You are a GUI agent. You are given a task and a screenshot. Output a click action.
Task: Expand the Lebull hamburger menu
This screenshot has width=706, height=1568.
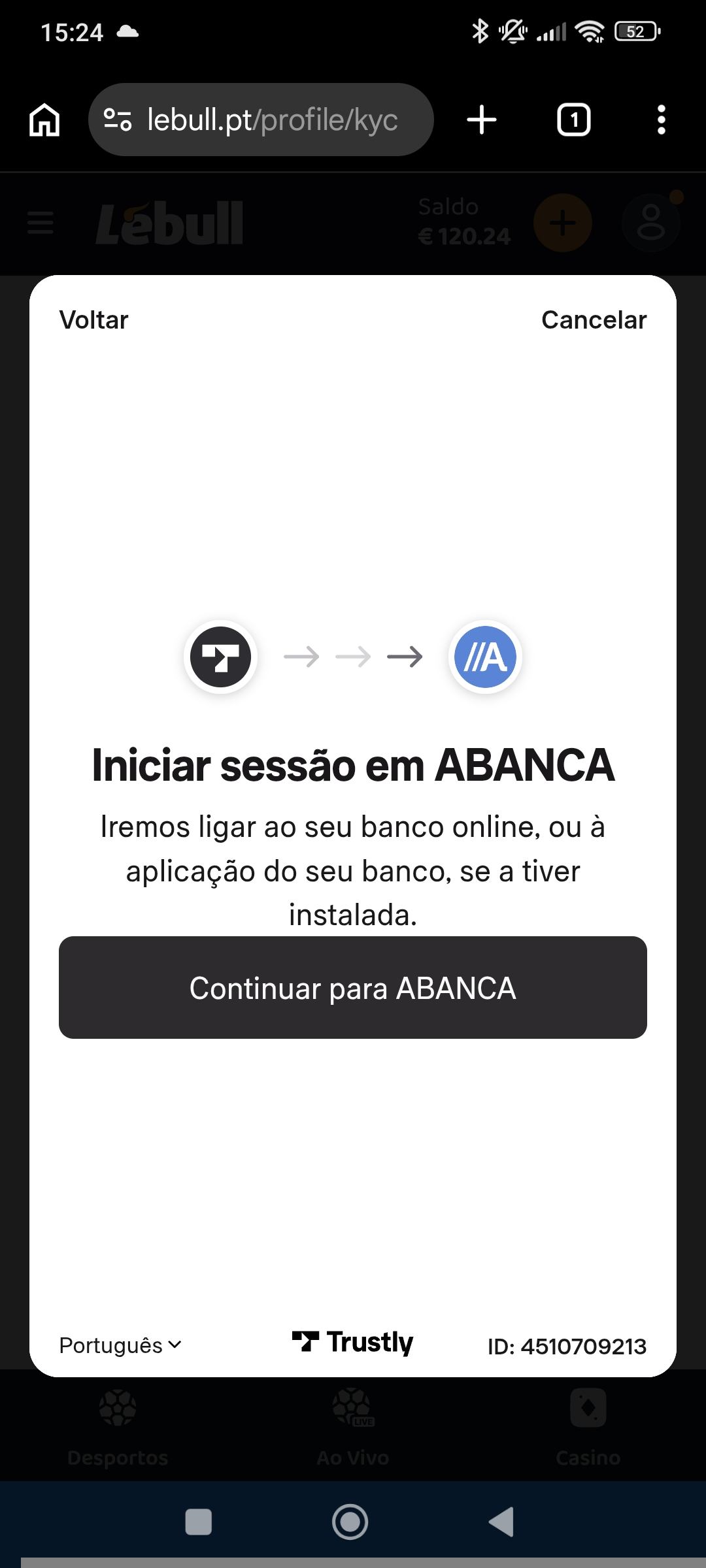40,222
